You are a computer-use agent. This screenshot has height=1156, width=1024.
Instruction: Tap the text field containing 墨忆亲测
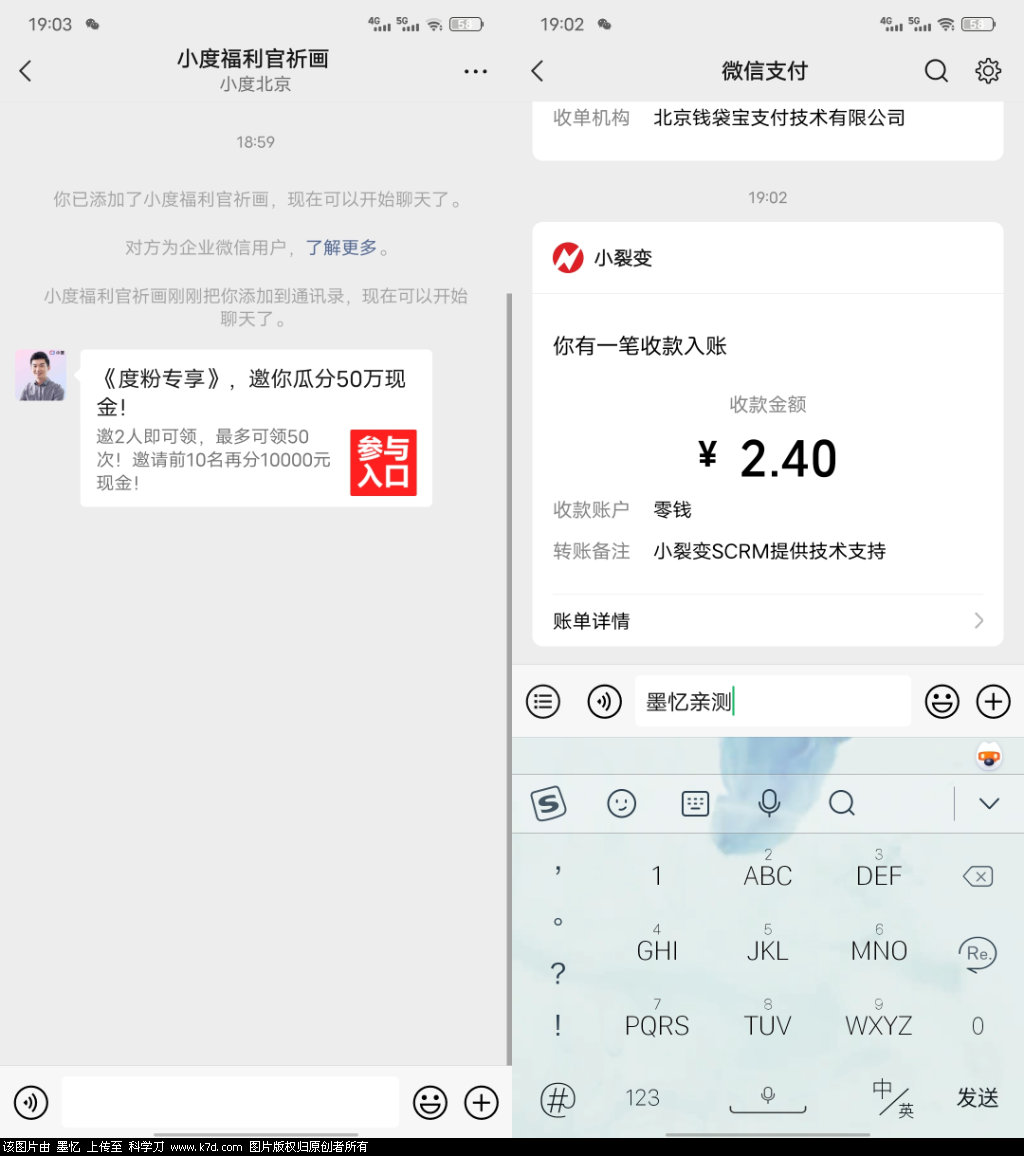click(x=772, y=702)
